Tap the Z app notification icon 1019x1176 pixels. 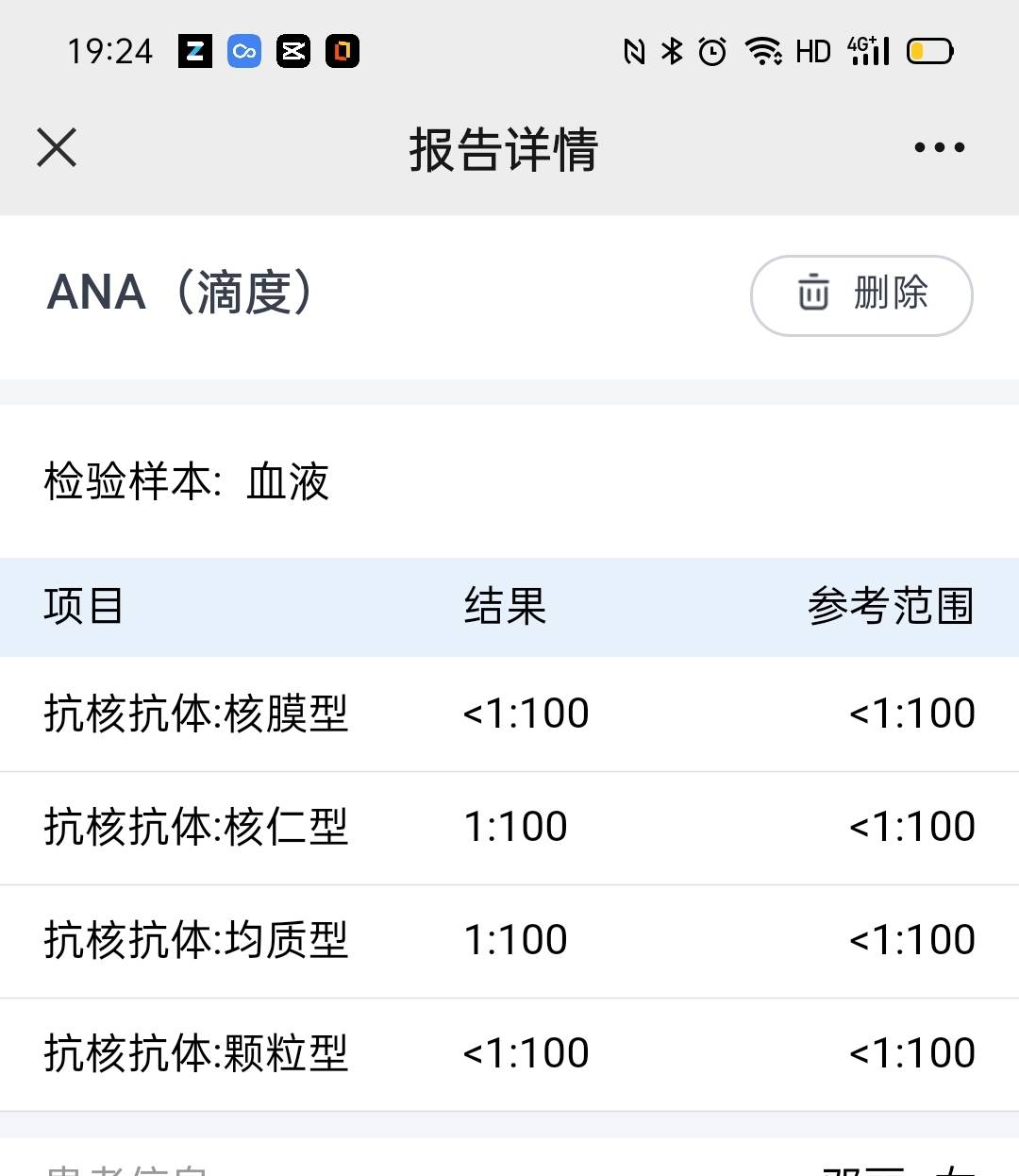pyautogui.click(x=193, y=51)
